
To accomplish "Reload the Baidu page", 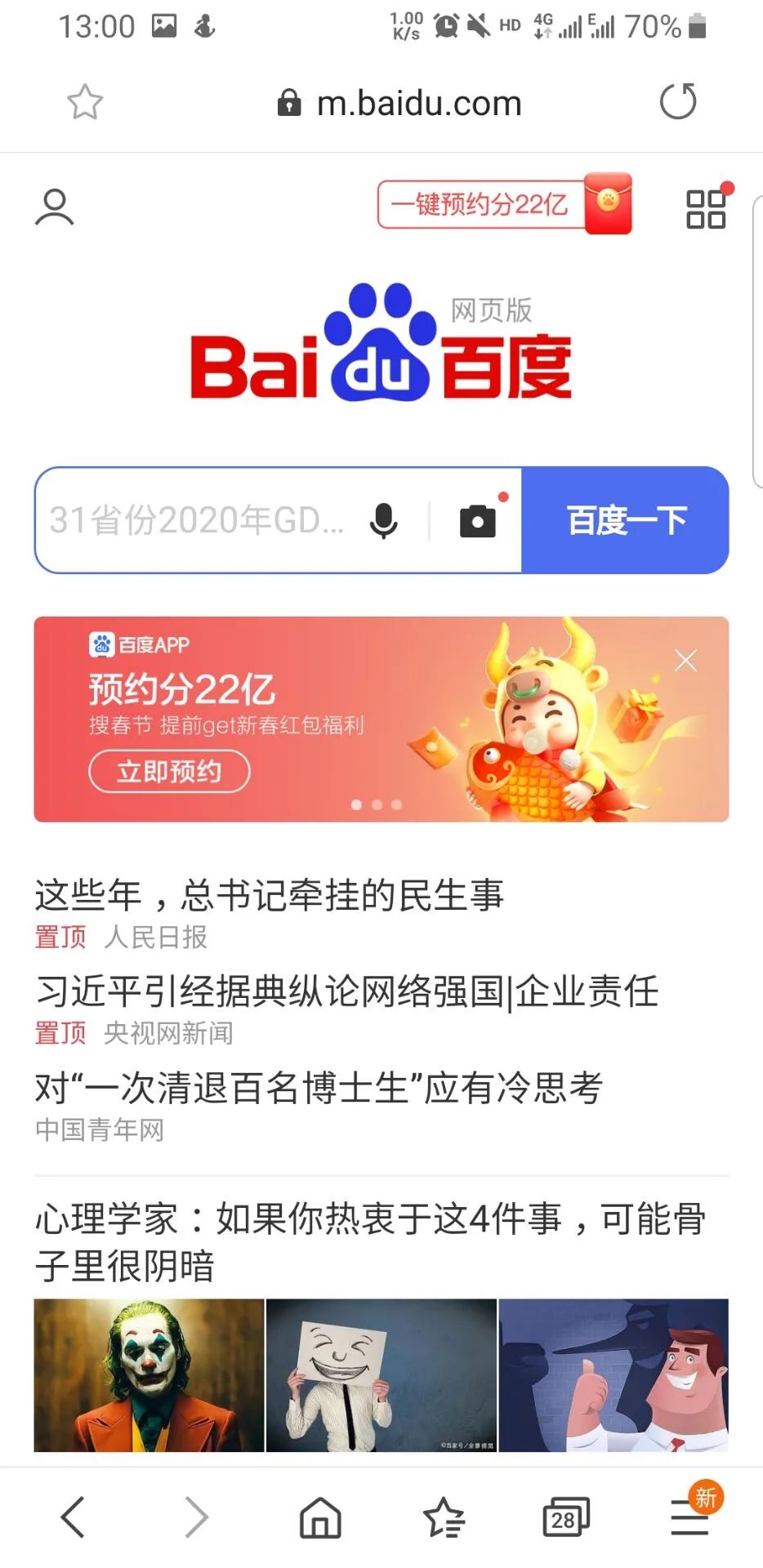I will click(677, 102).
